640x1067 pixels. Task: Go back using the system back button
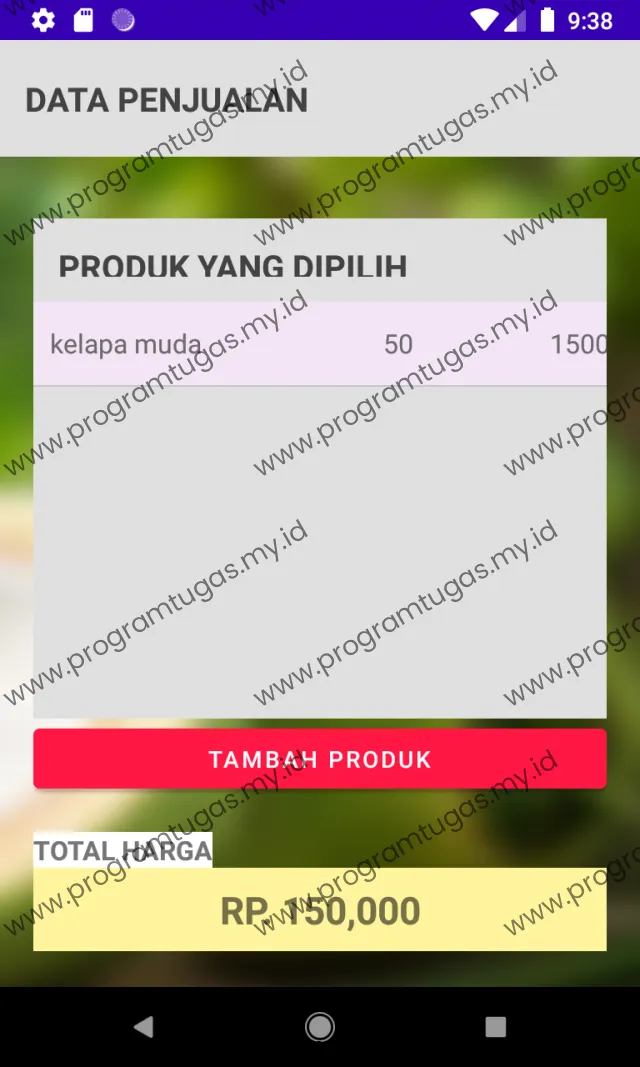click(144, 1026)
